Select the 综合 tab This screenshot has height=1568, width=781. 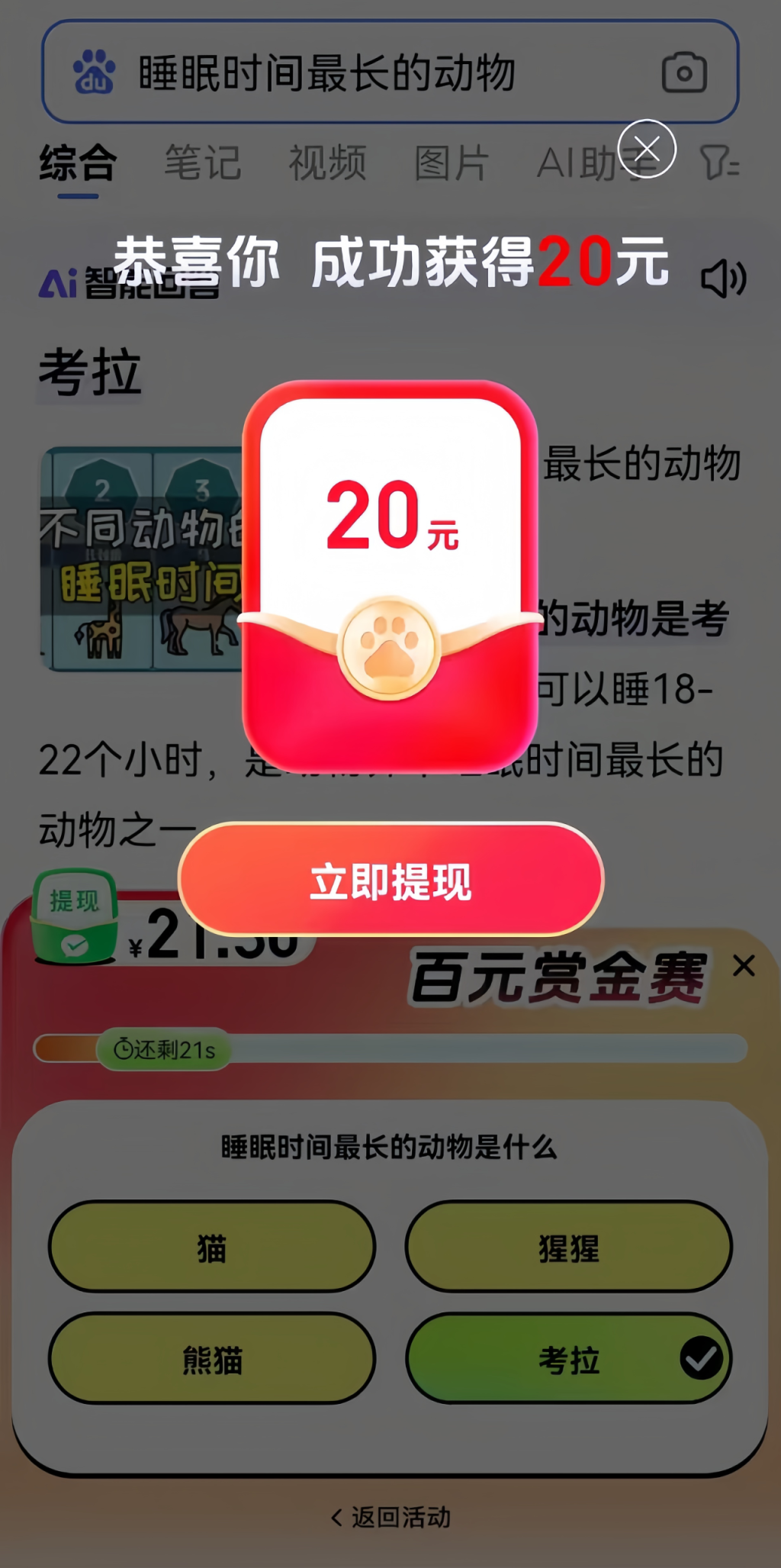[78, 163]
